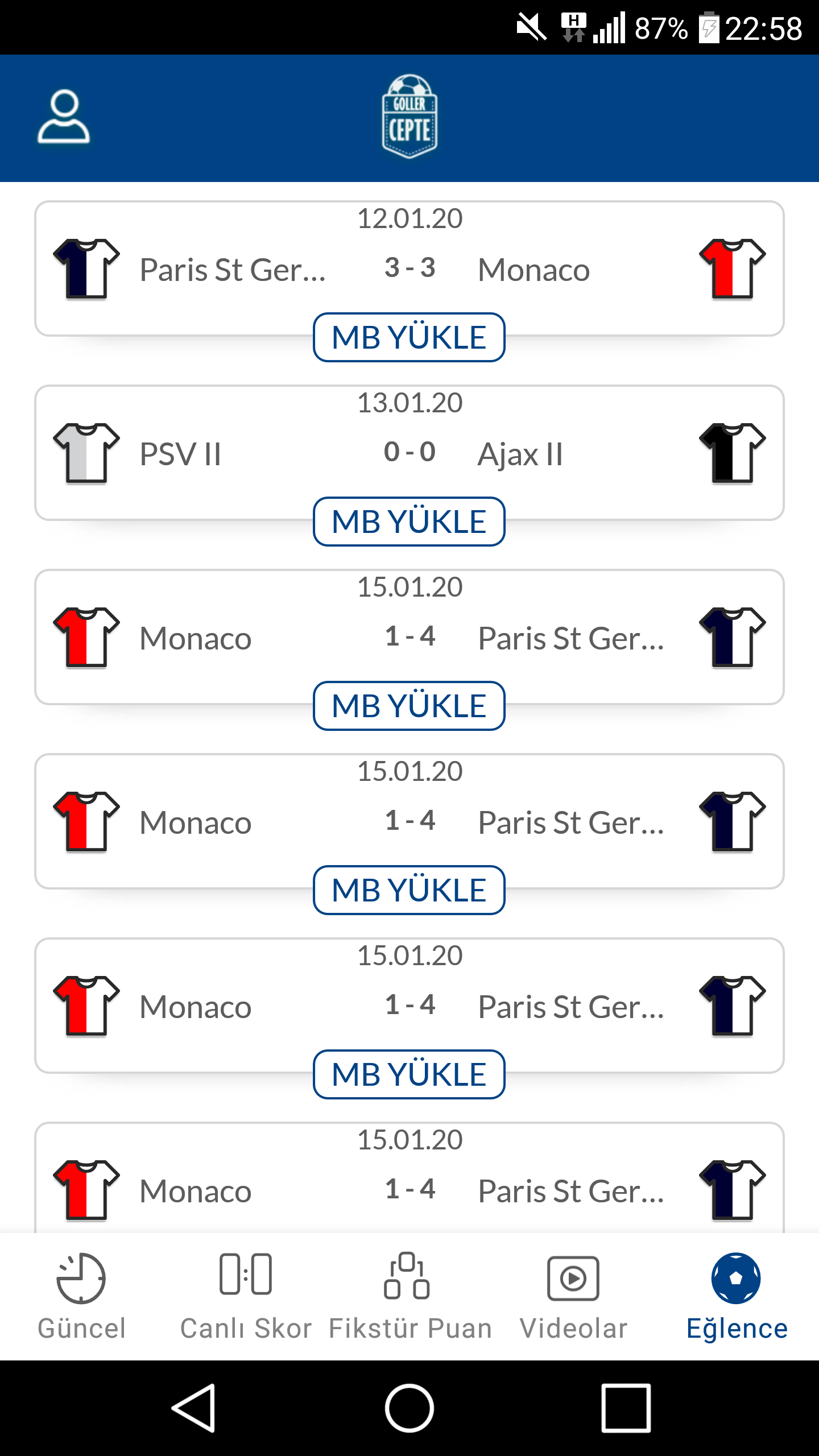Tap MB YÜKLE under PSV II vs Ajax II
The width and height of the screenshot is (819, 1456).
409,522
